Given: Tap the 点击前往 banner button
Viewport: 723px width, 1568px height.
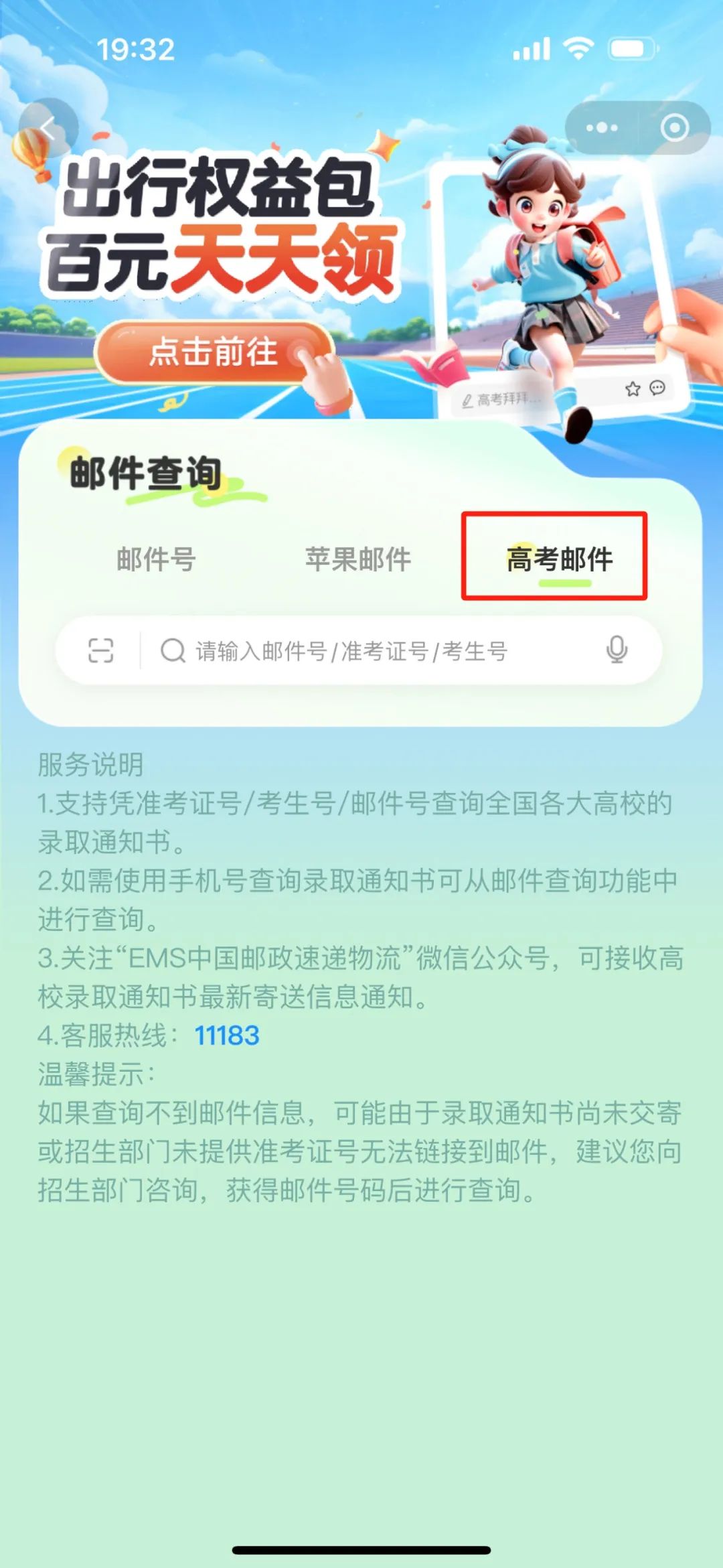Looking at the screenshot, I should tap(214, 352).
